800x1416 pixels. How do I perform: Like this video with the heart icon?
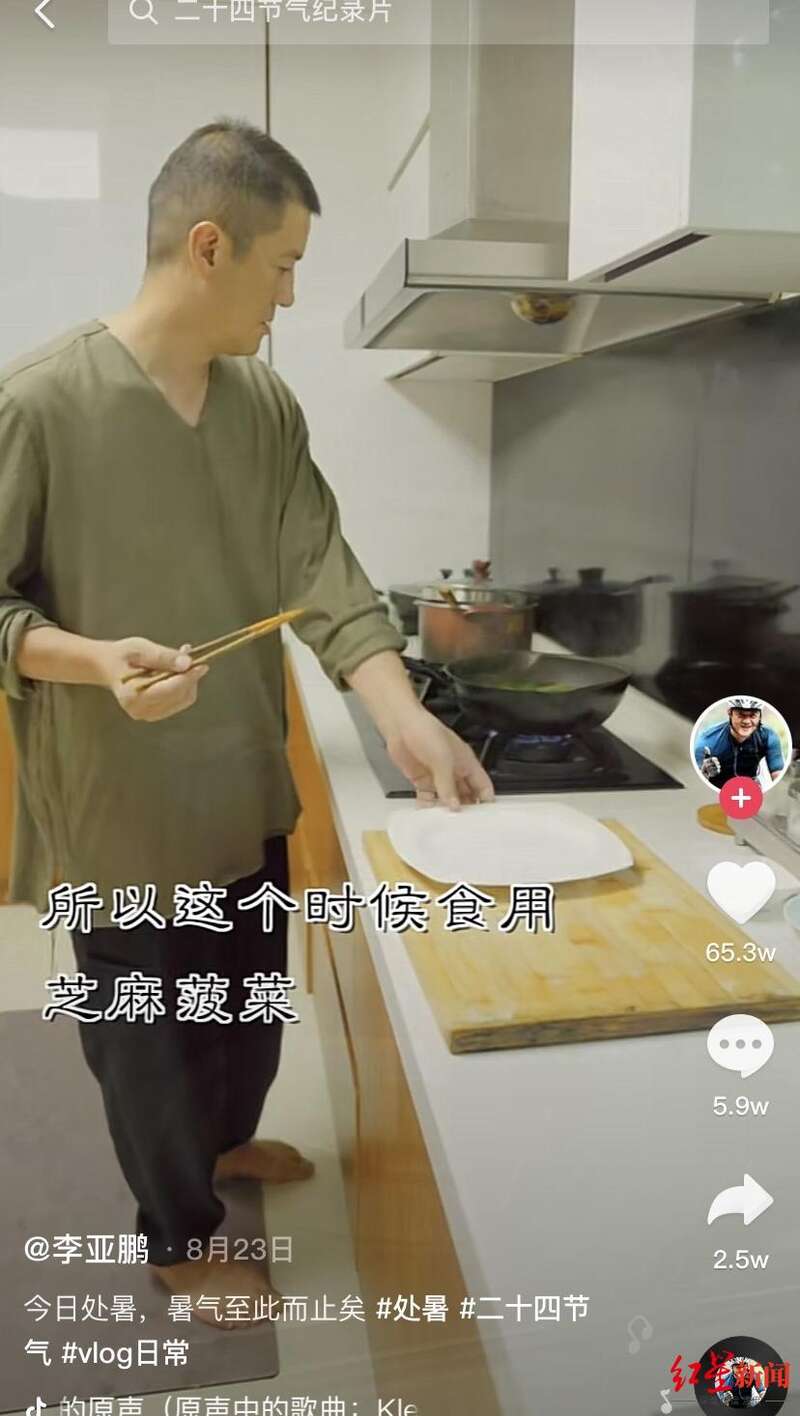[741, 891]
